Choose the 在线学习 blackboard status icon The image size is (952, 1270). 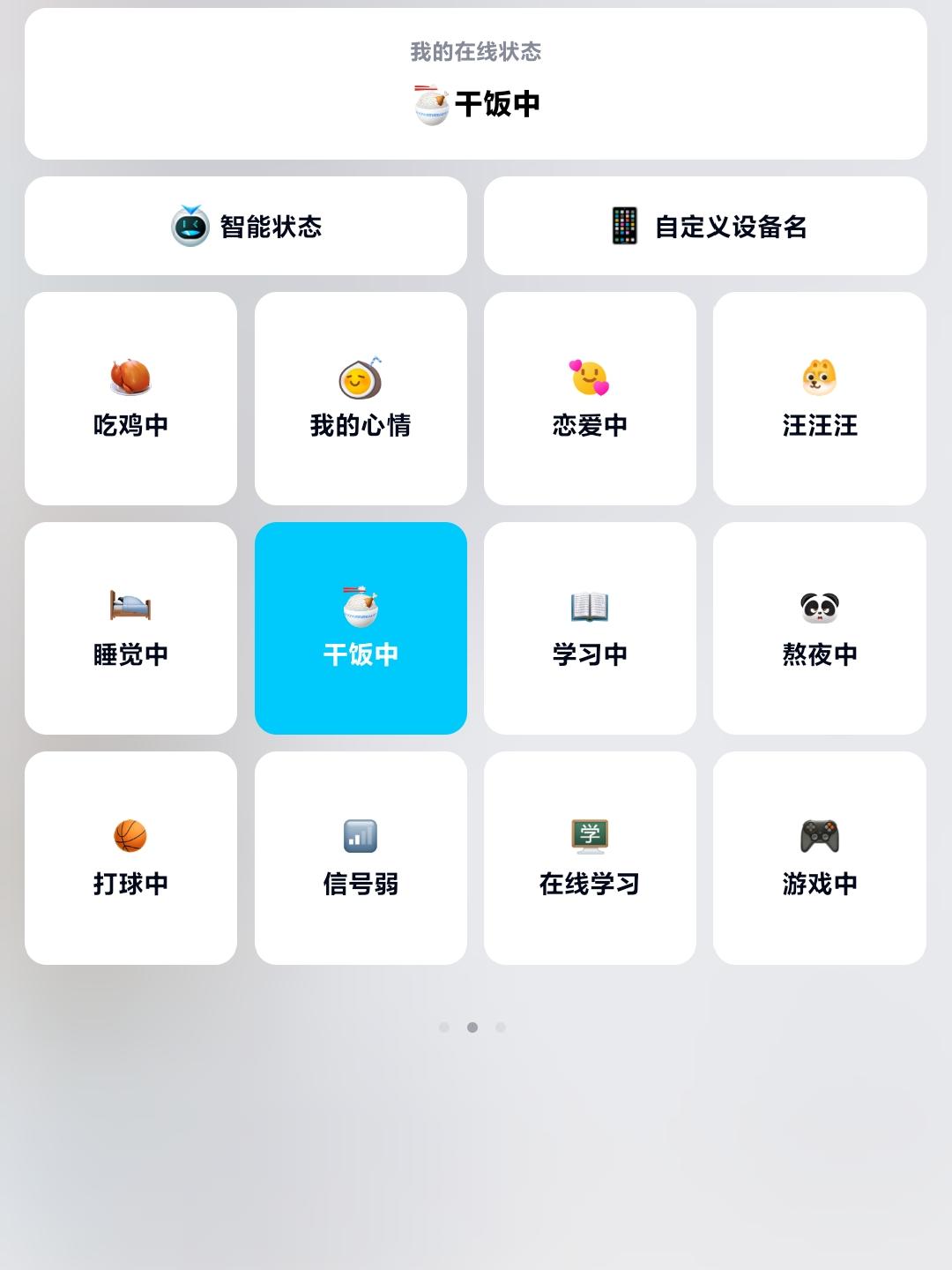(x=590, y=837)
